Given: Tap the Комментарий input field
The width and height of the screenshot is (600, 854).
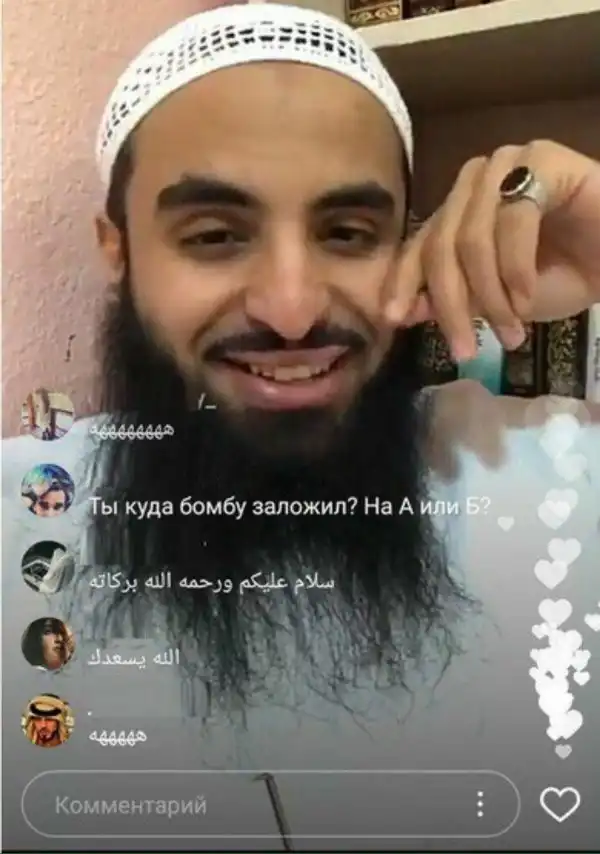Looking at the screenshot, I should 240,804.
